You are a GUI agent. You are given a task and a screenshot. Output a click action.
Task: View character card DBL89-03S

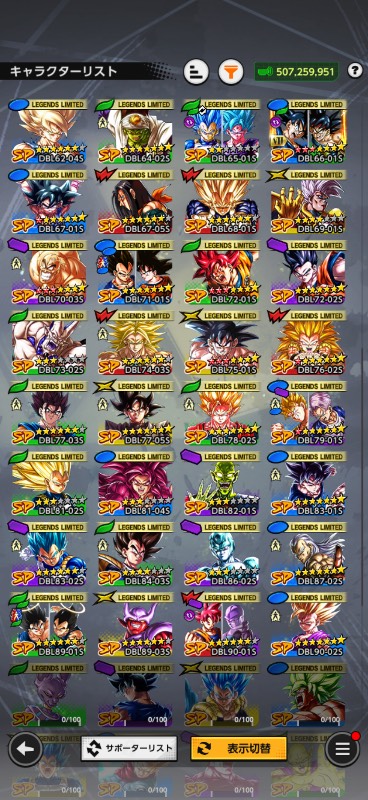pos(135,624)
